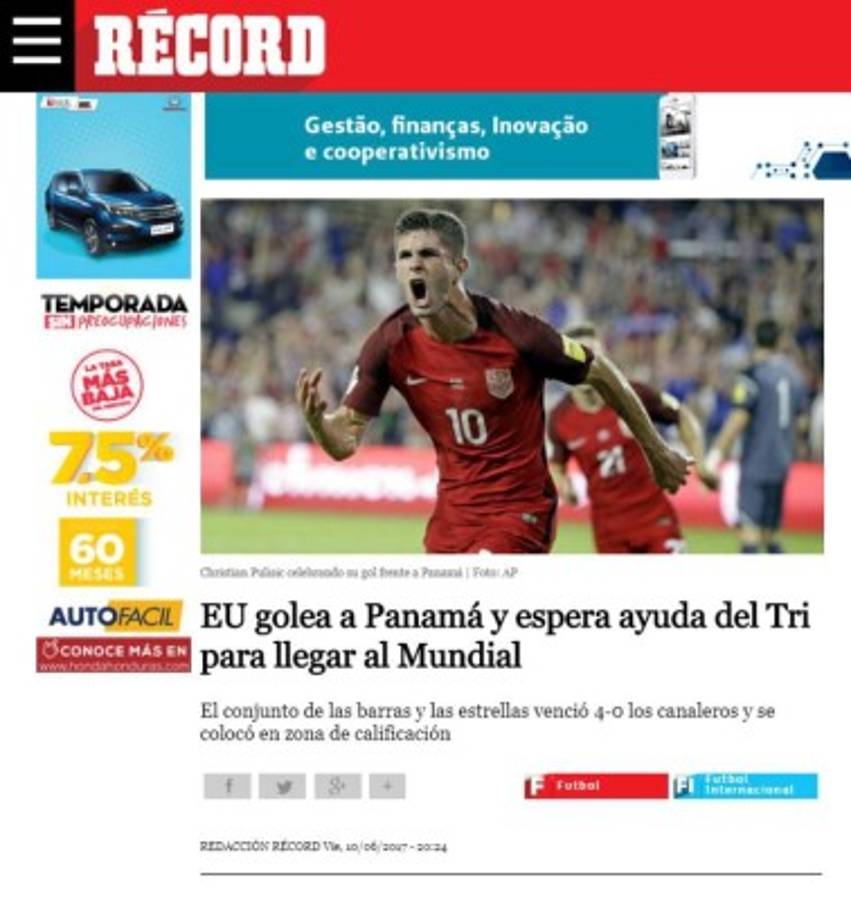851x900 pixels.
Task: Open the Futbol category tag
Action: [x=595, y=786]
